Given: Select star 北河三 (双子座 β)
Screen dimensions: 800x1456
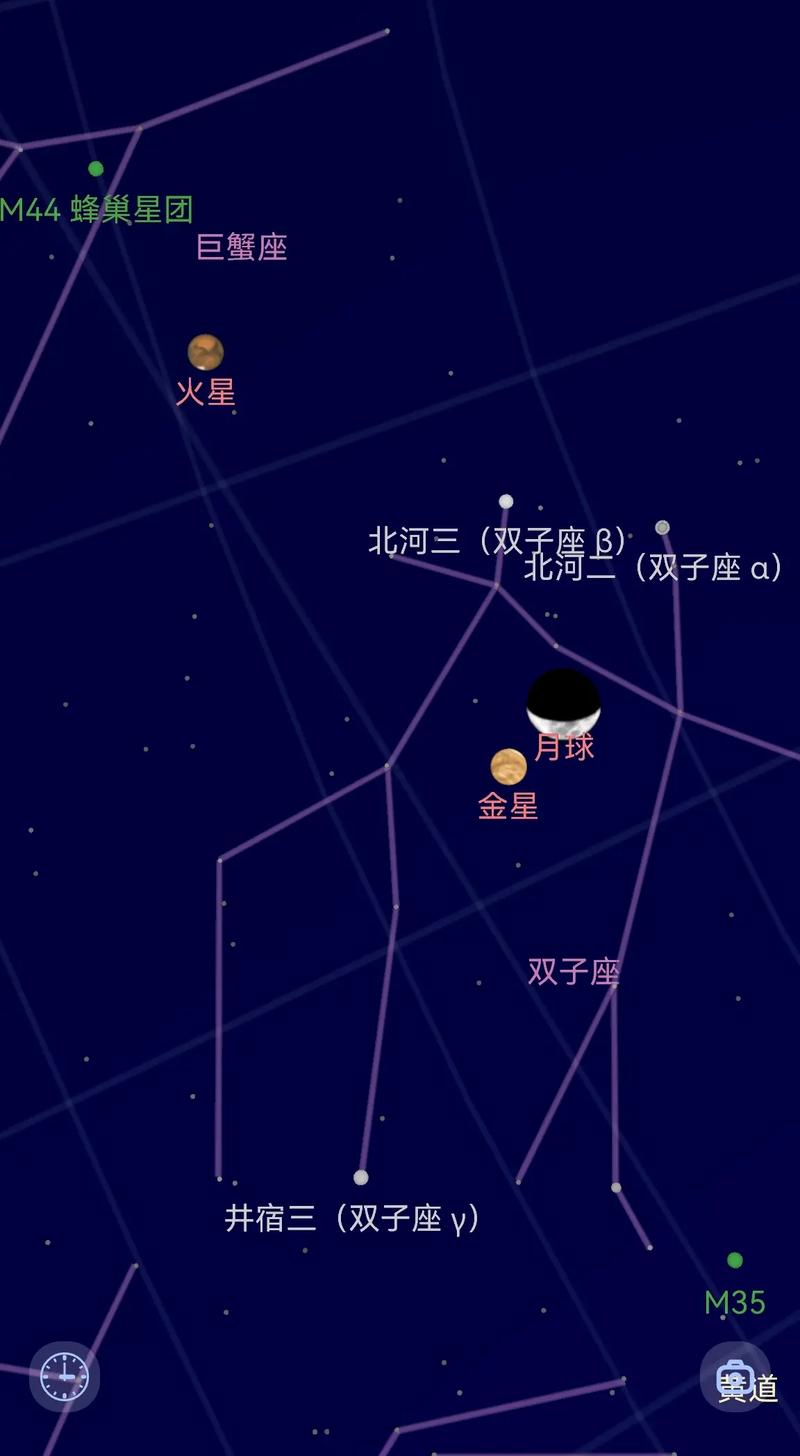Looking at the screenshot, I should tap(506, 502).
